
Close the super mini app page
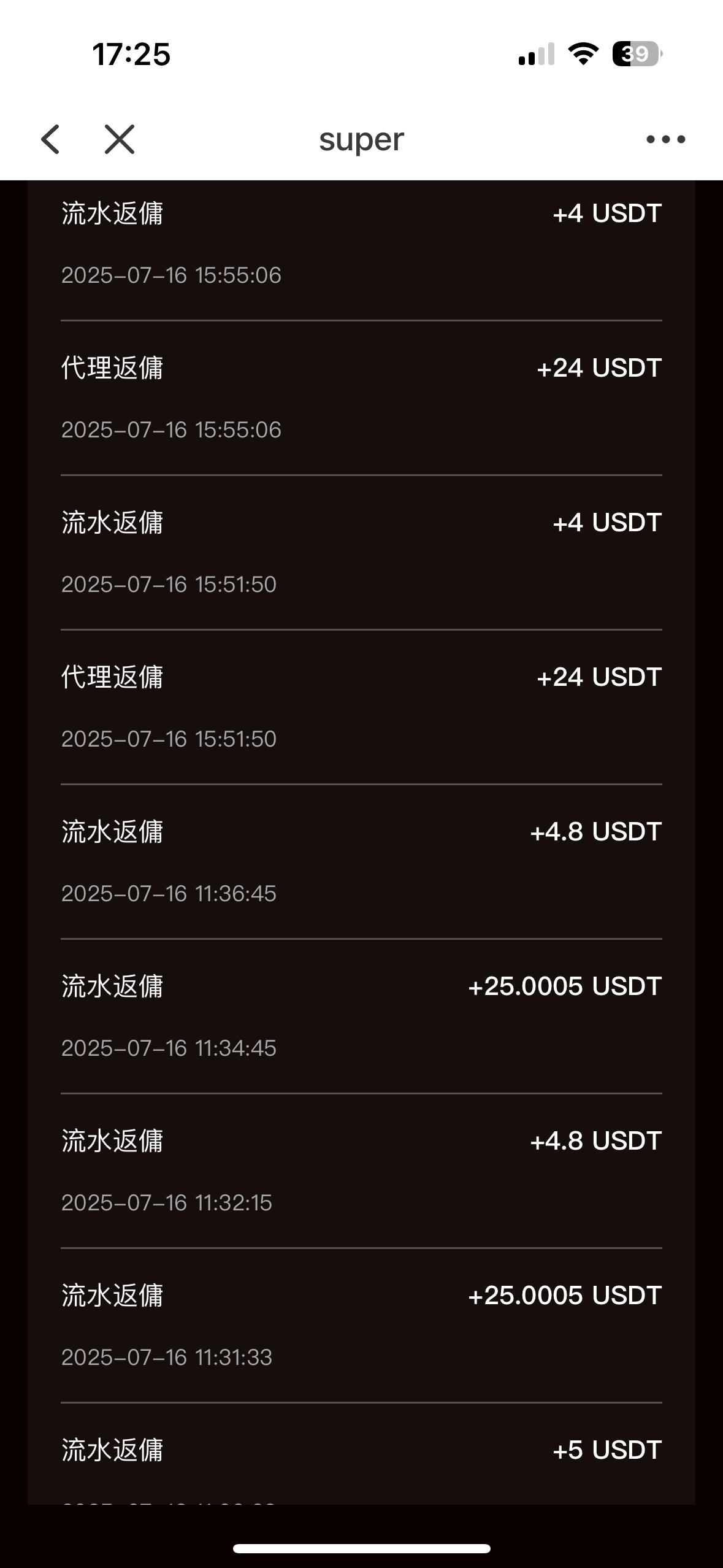click(119, 139)
